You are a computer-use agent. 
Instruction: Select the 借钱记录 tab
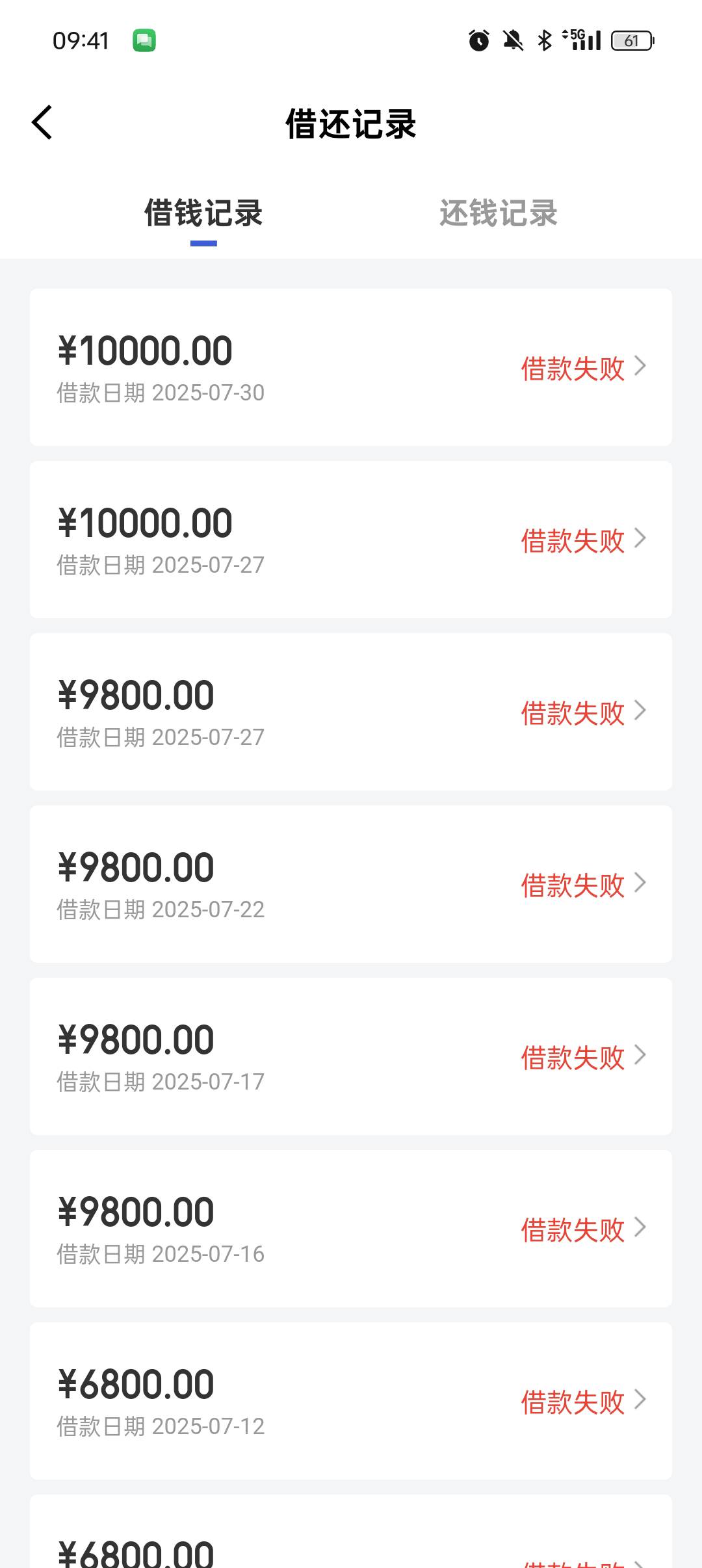[x=203, y=213]
